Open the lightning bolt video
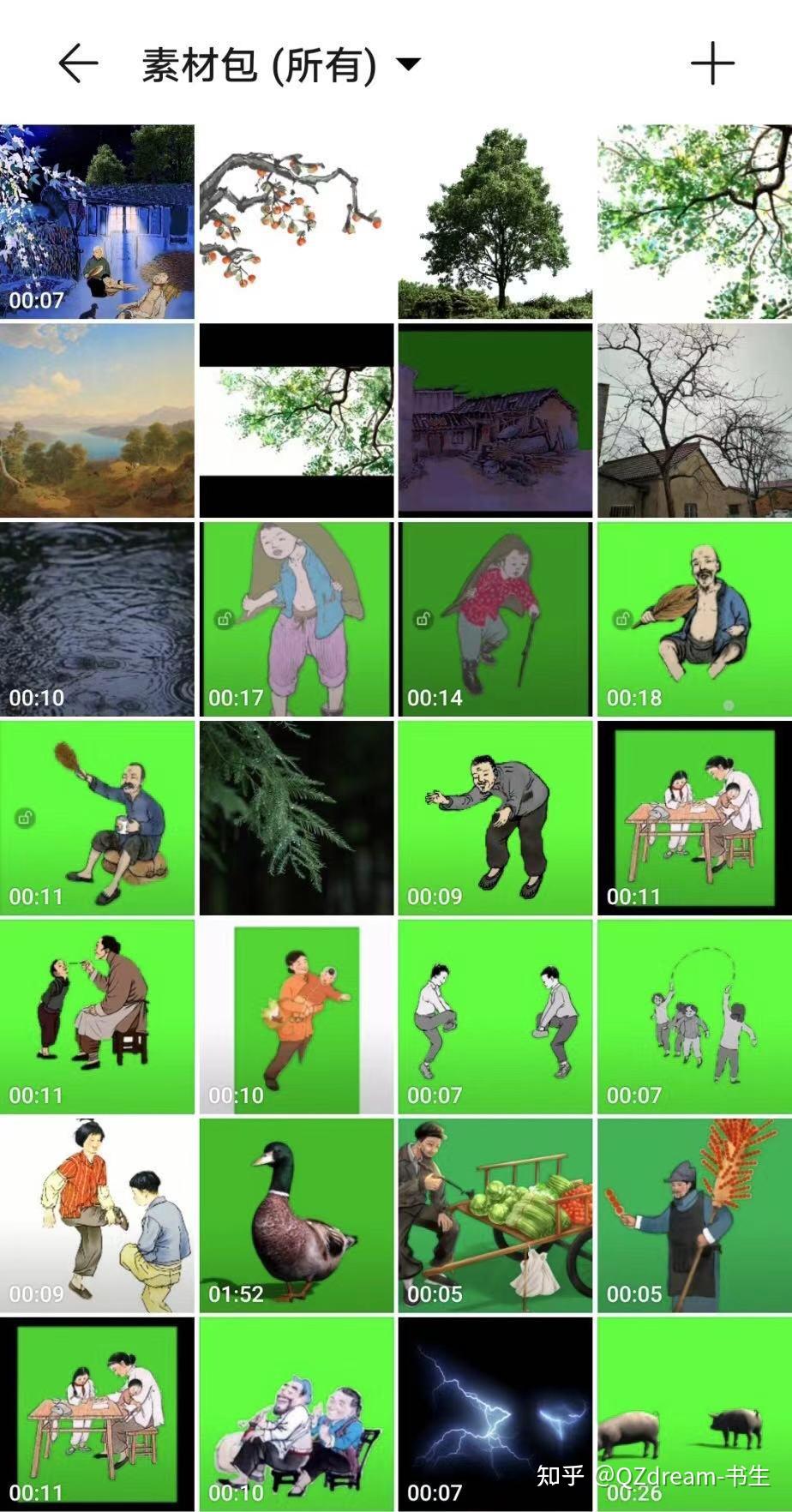 pyautogui.click(x=495, y=1414)
